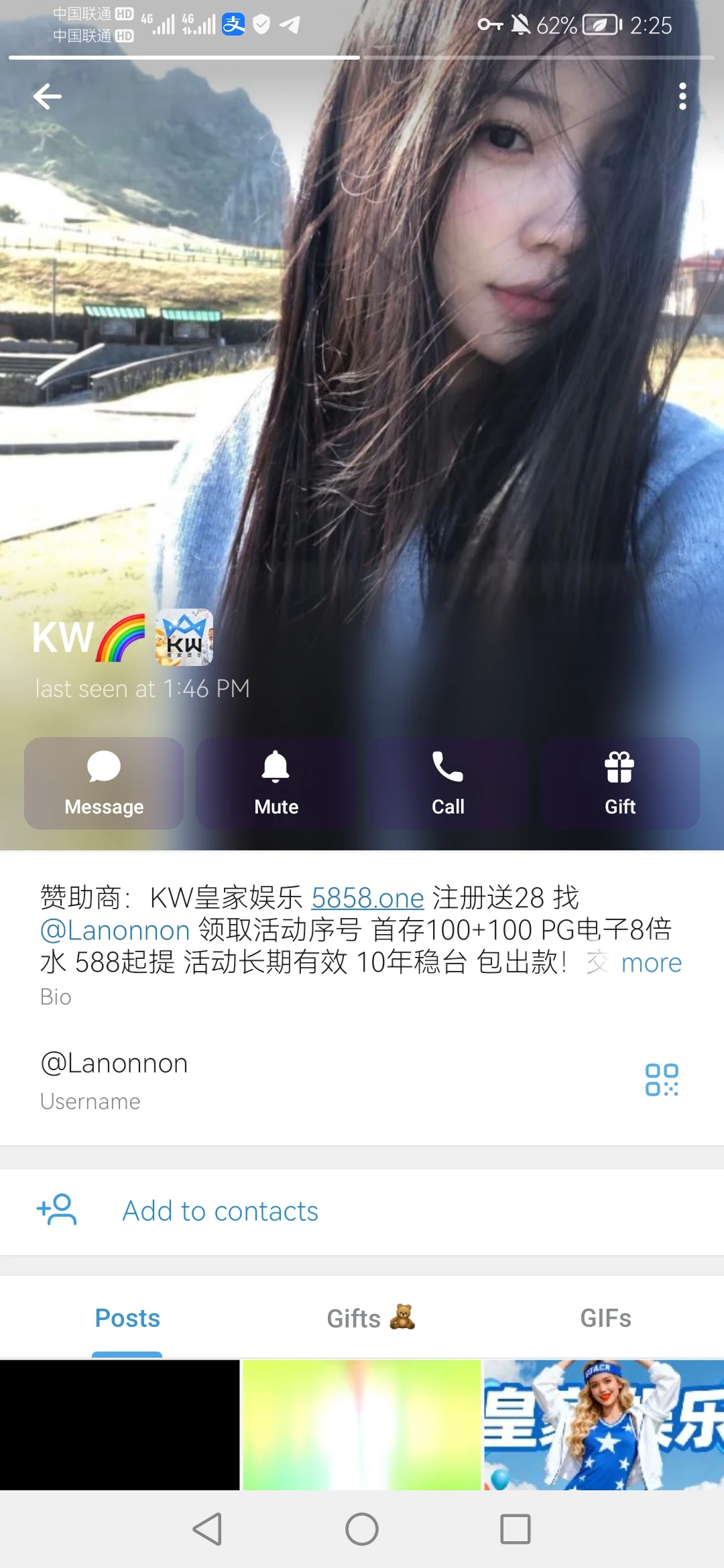The height and width of the screenshot is (1568, 724).
Task: Switch to the Gifts tab
Action: pos(371,1318)
